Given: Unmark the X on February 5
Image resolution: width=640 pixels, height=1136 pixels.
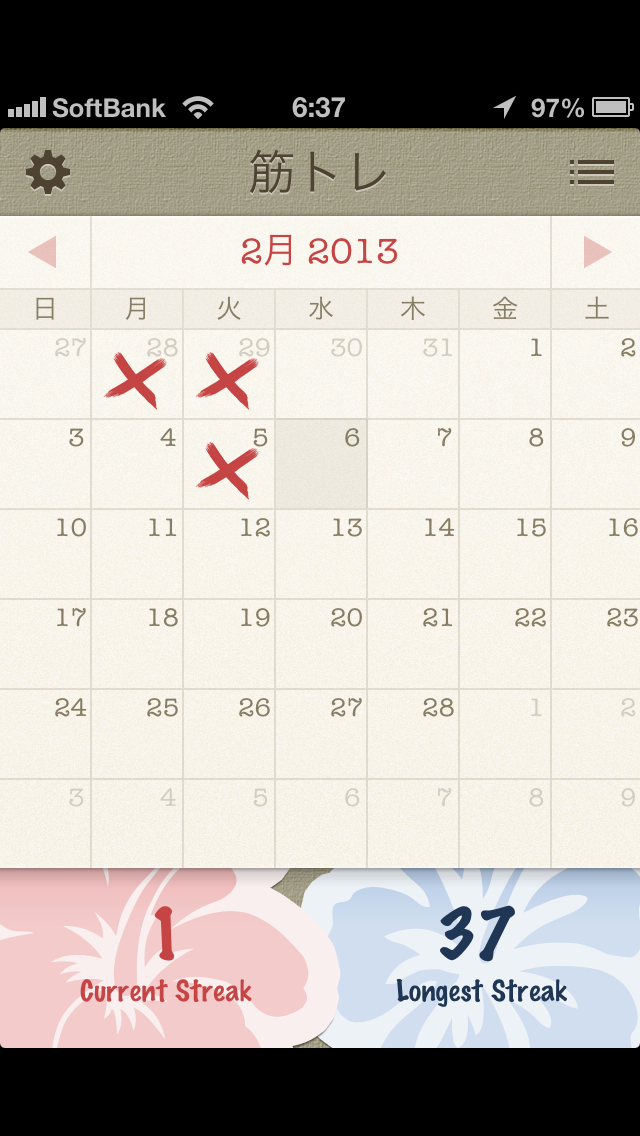Looking at the screenshot, I should tap(229, 464).
